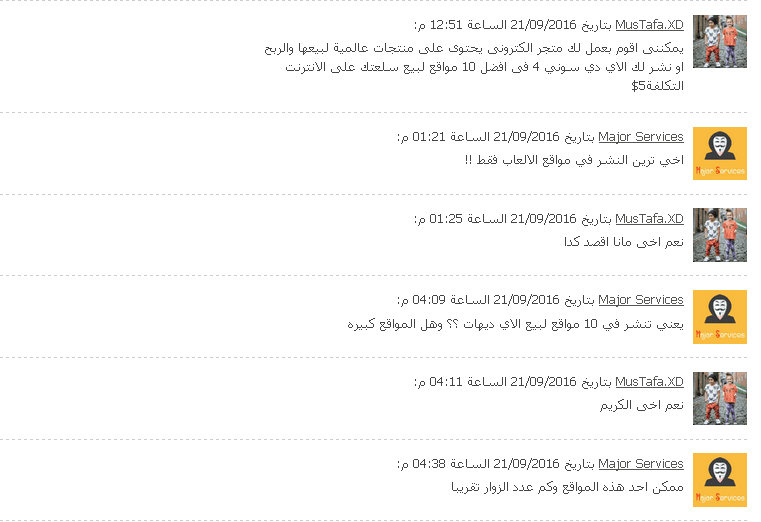Tap Major Services name on 04:09 comment
Image resolution: width=761 pixels, height=522 pixels.
[641, 300]
